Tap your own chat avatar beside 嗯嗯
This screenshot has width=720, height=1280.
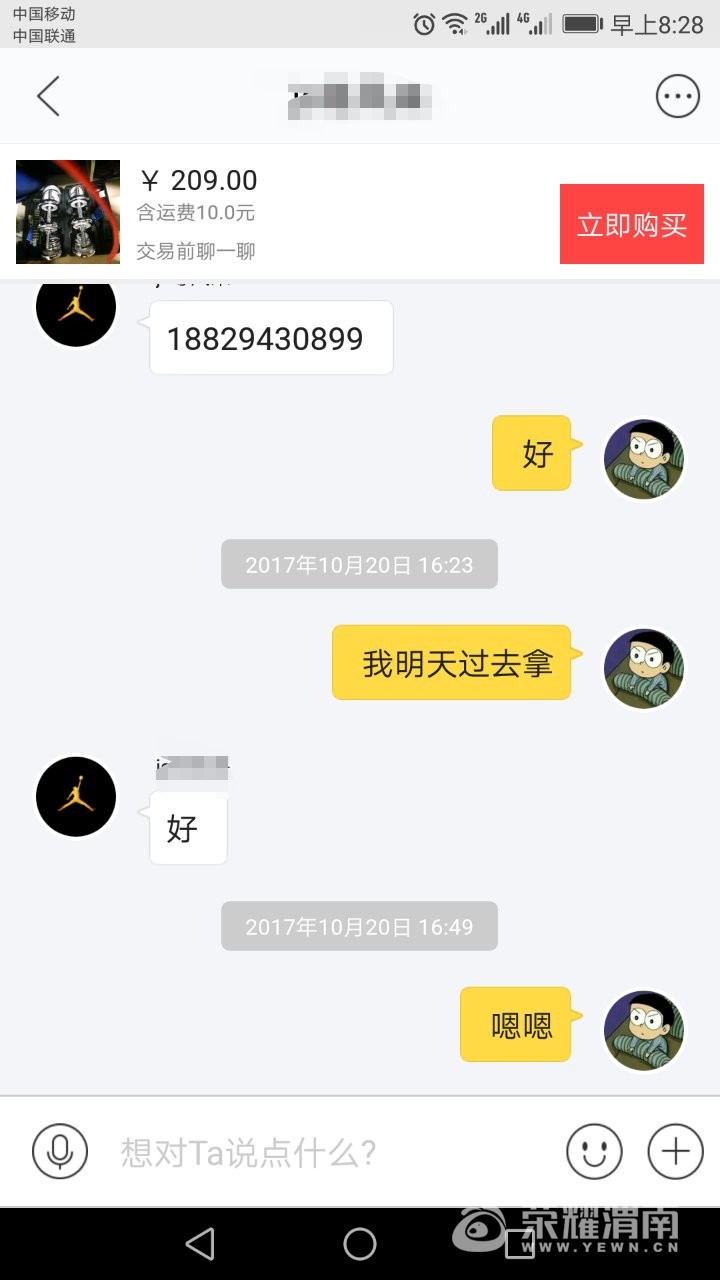(x=643, y=1024)
